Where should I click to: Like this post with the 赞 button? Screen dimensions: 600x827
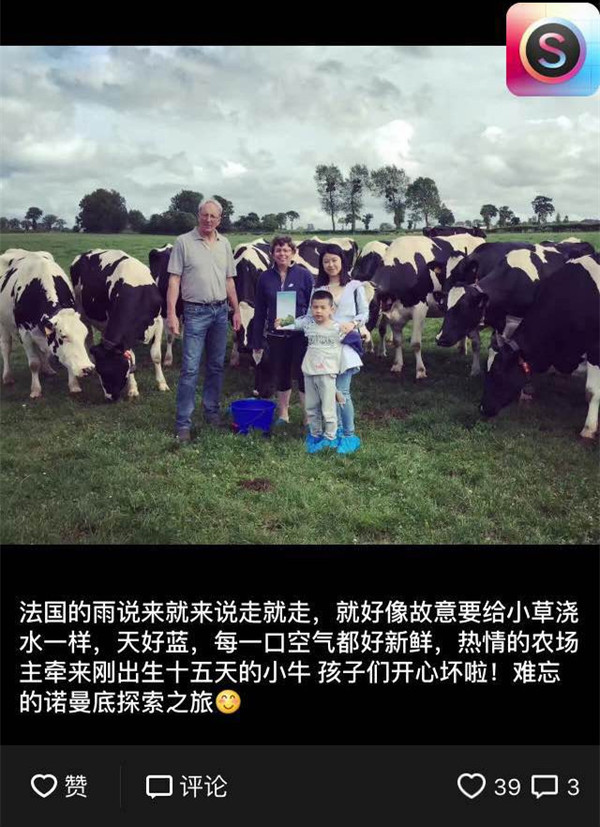(x=59, y=786)
